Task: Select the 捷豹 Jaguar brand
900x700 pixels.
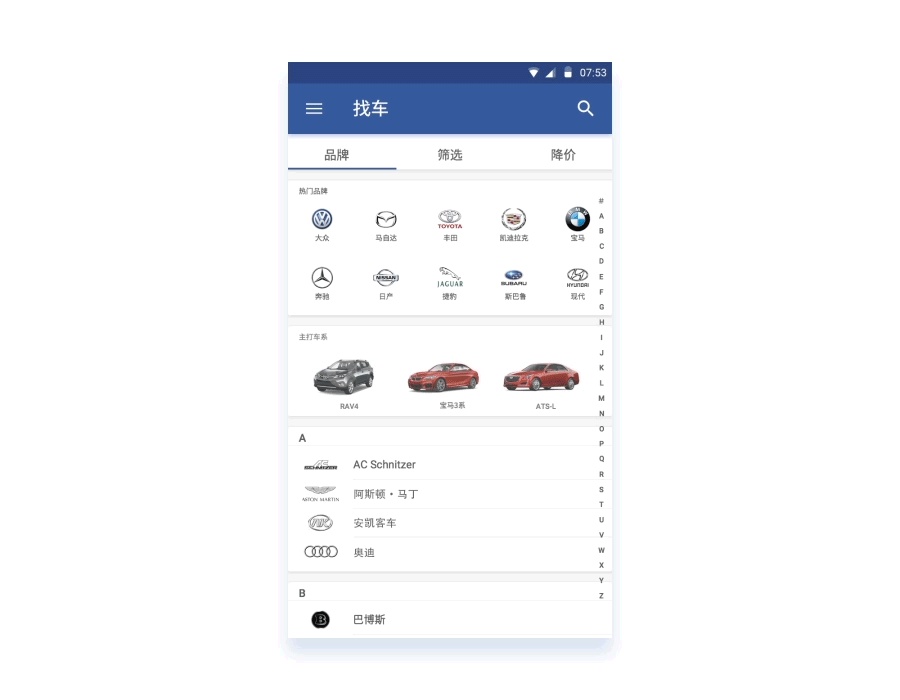Action: point(449,283)
